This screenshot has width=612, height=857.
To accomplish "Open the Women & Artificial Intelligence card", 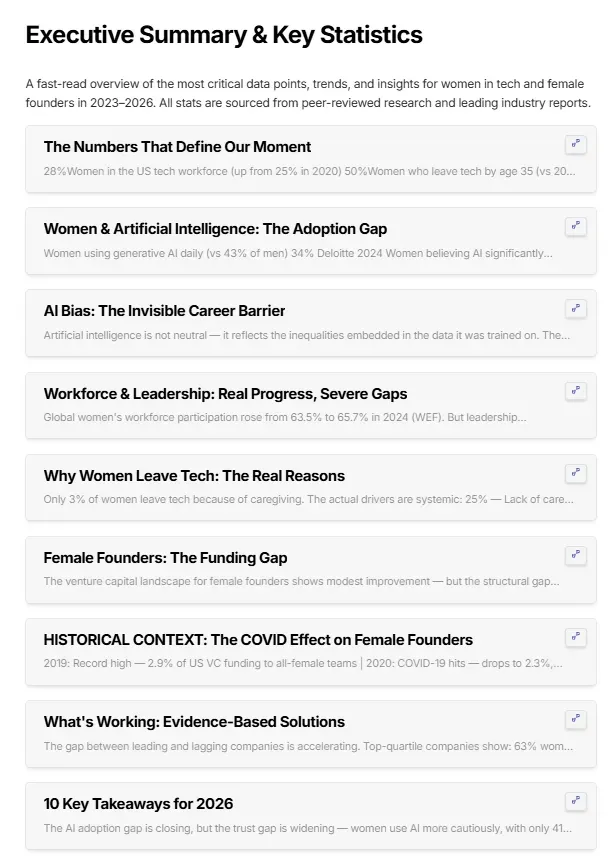I will tap(215, 229).
